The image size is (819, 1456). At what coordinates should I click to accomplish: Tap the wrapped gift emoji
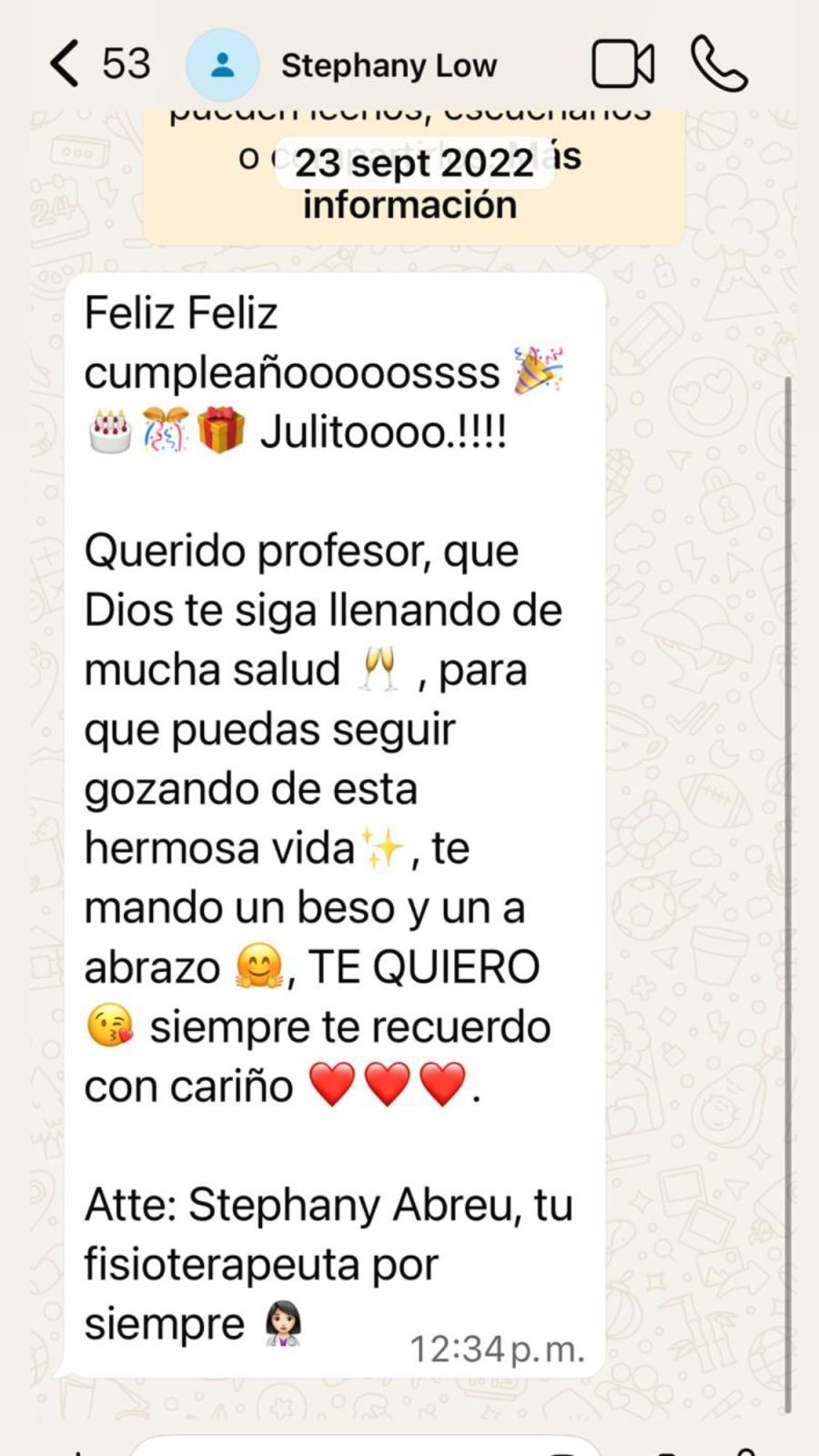tap(221, 428)
